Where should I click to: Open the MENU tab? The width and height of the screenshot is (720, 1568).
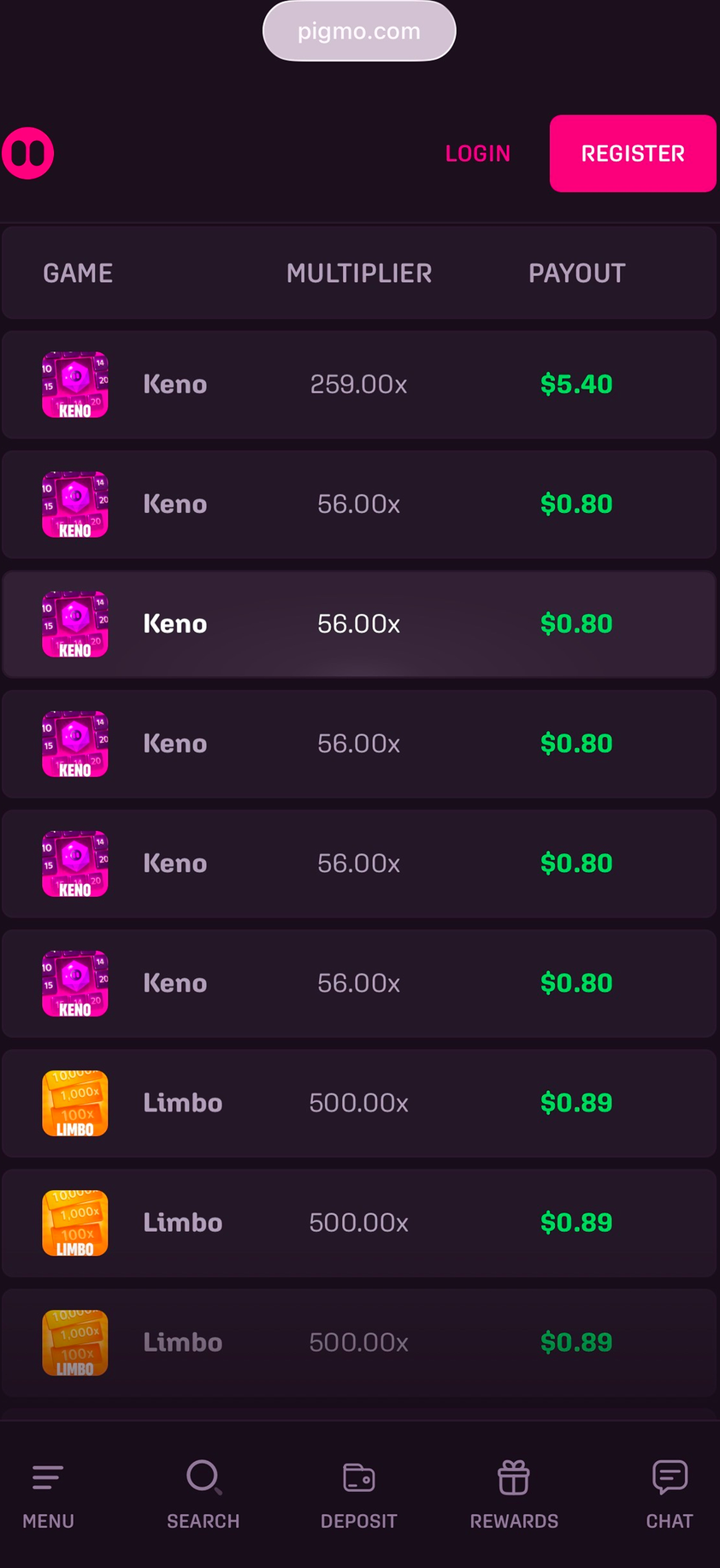point(48,1494)
